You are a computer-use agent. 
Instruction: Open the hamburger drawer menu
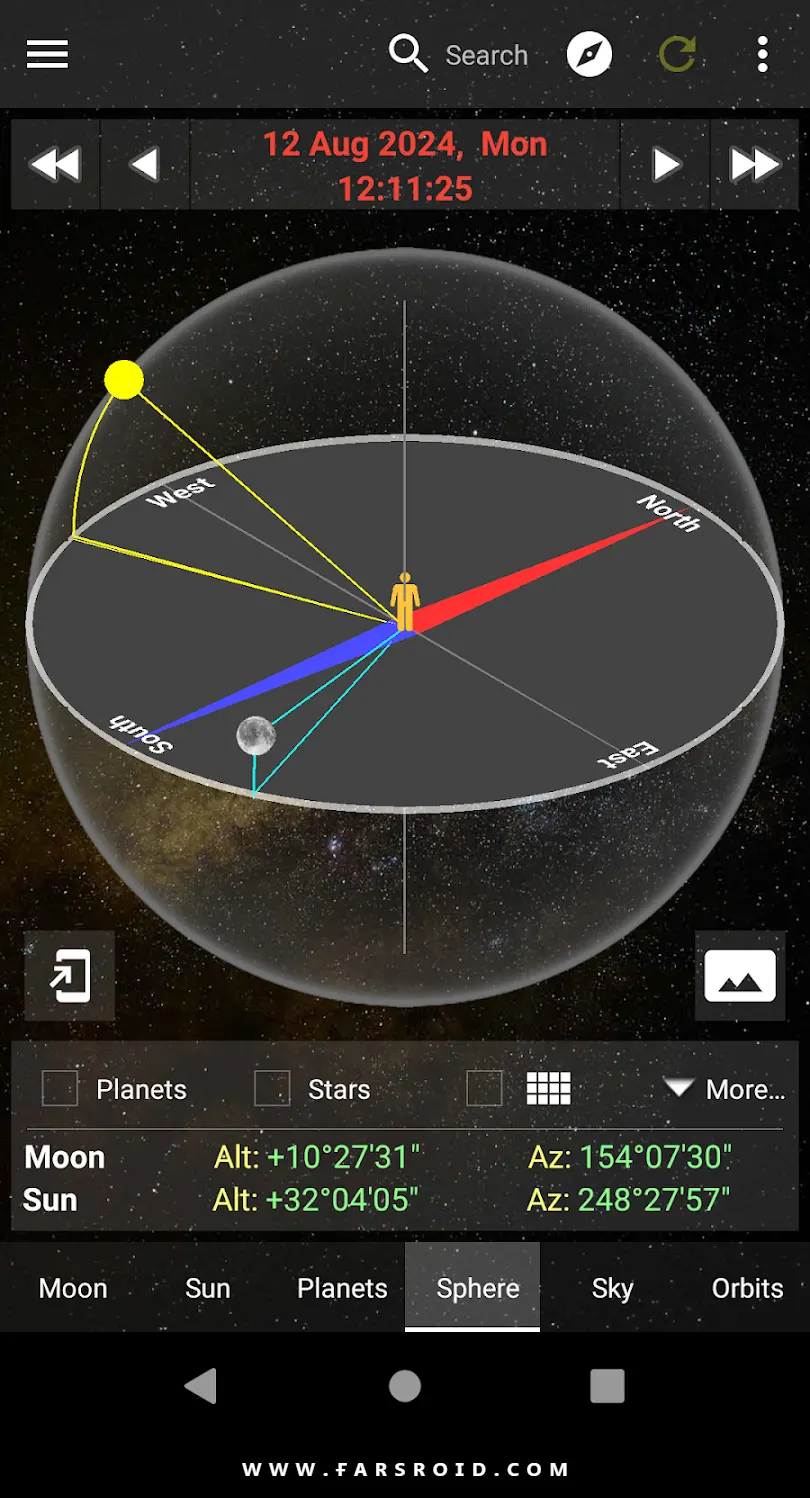47,54
